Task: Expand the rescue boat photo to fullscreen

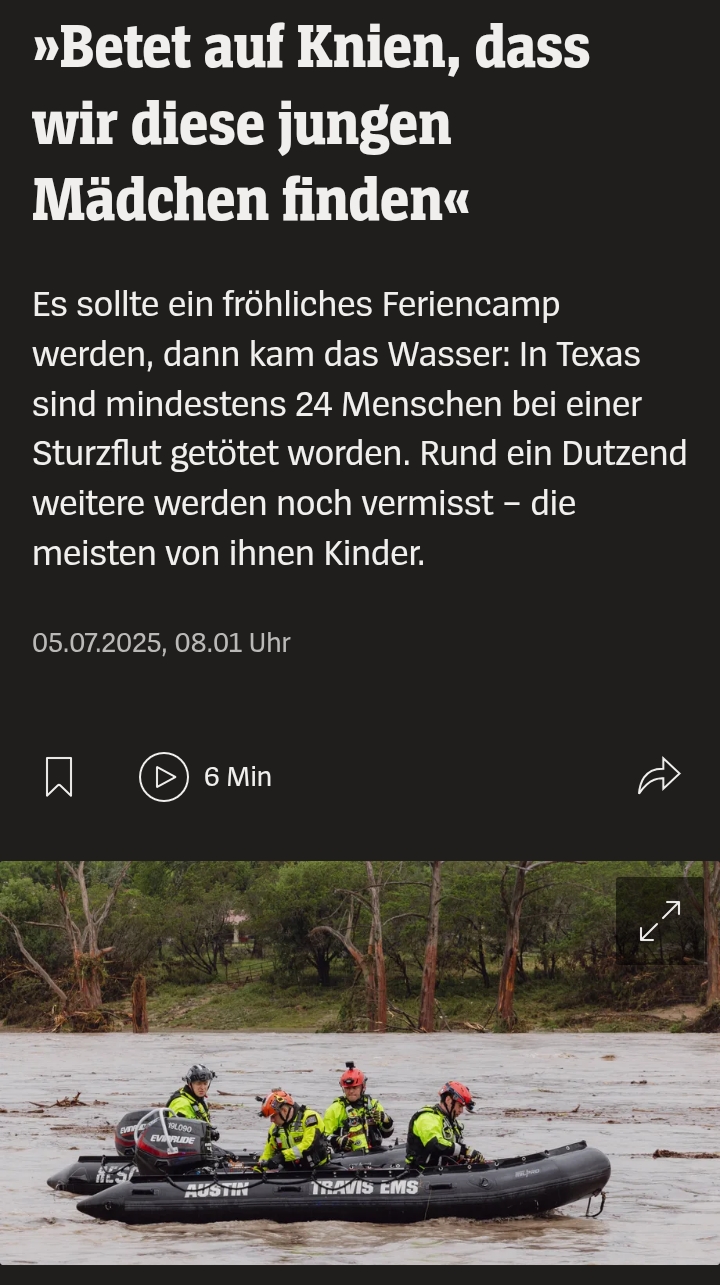Action: pos(660,921)
